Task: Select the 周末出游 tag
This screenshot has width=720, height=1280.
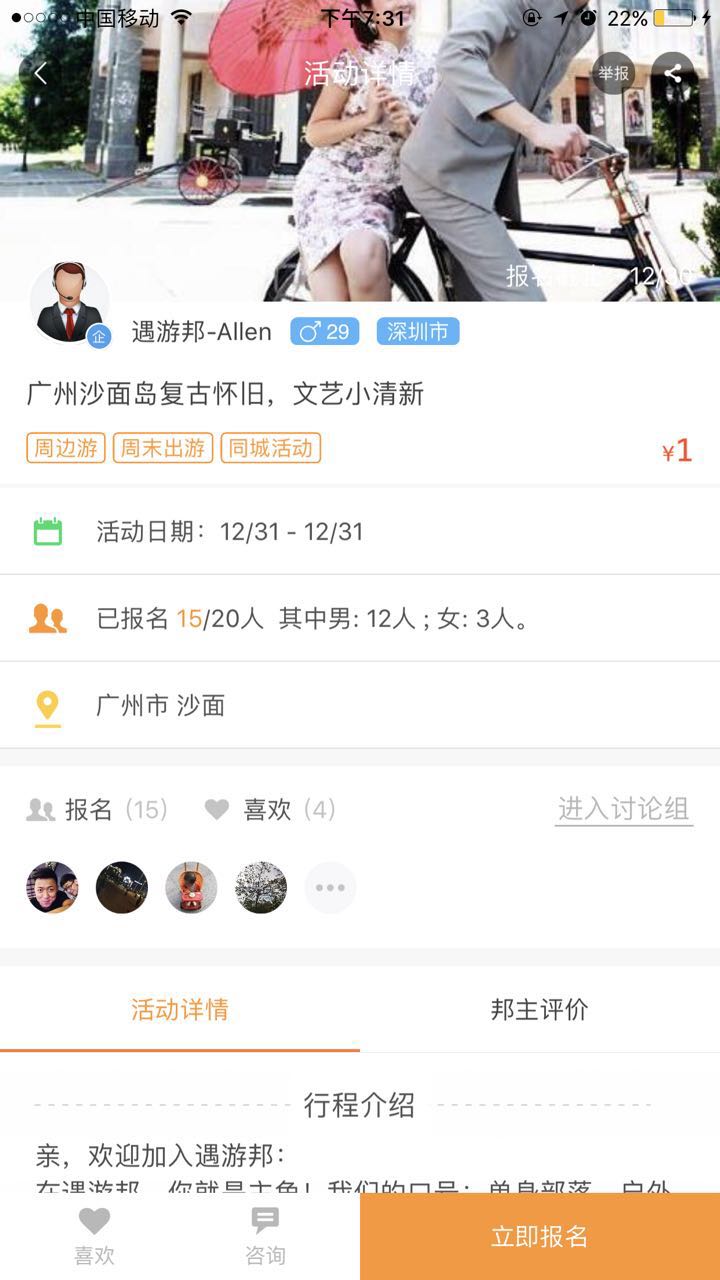Action: coord(162,448)
